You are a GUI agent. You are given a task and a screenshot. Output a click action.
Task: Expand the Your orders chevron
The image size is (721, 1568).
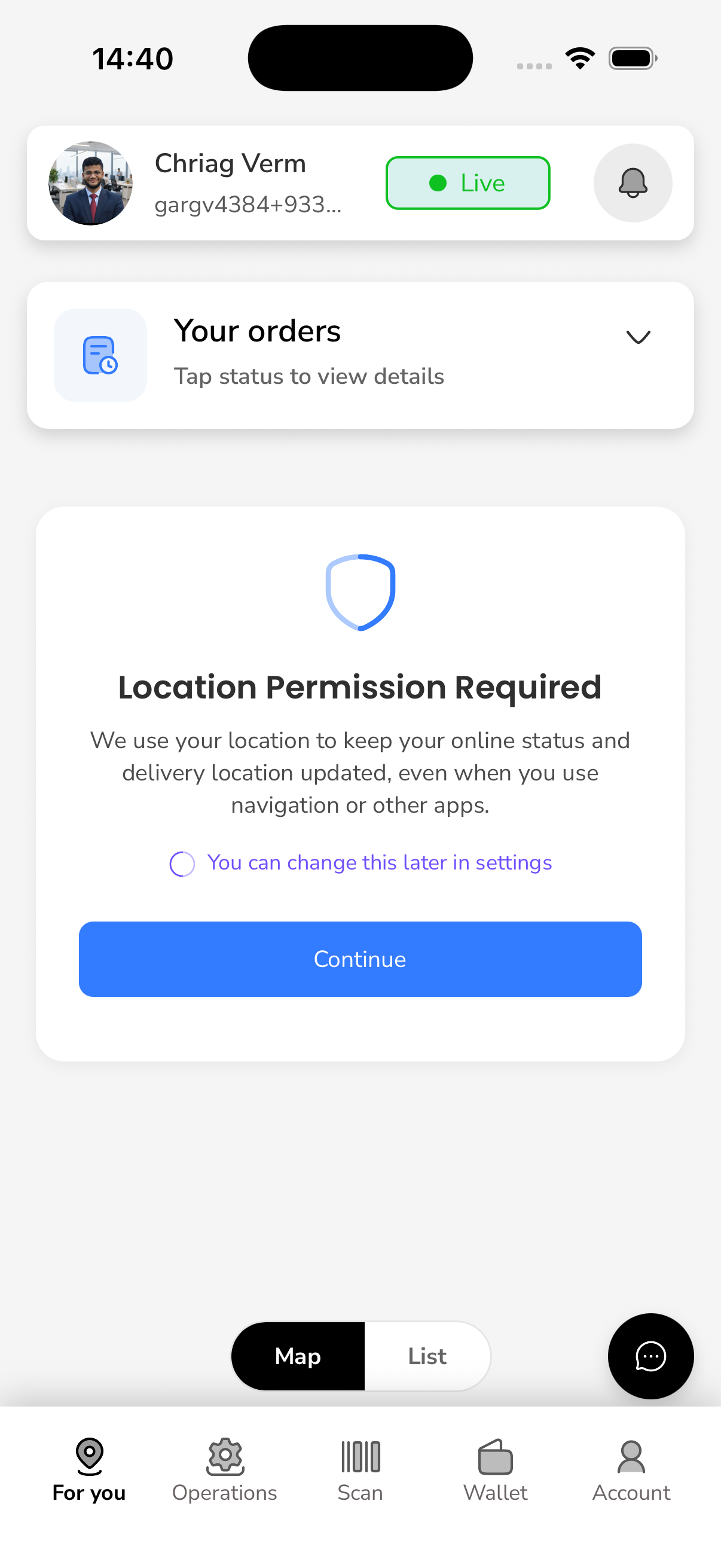coord(638,337)
